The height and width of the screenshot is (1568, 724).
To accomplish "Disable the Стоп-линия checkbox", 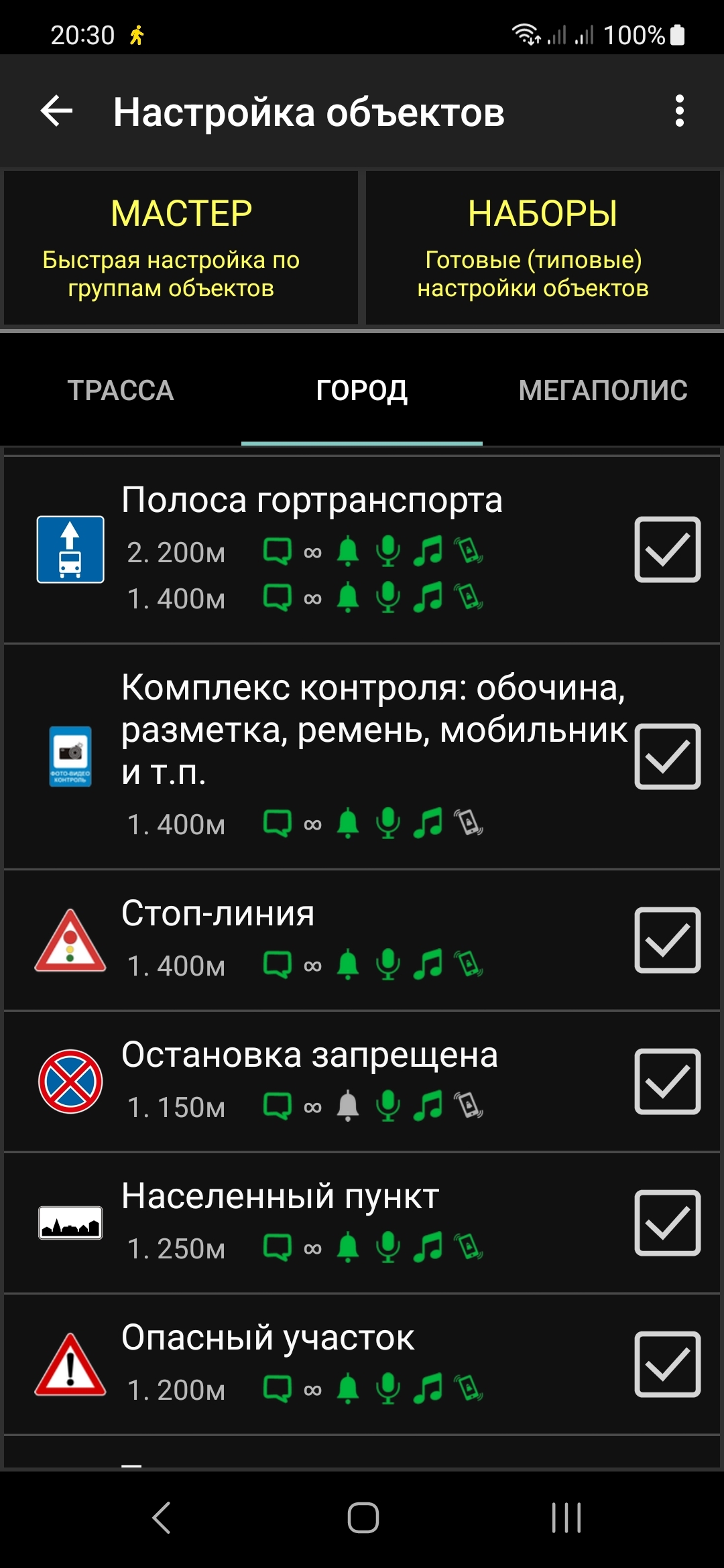I will tap(667, 940).
